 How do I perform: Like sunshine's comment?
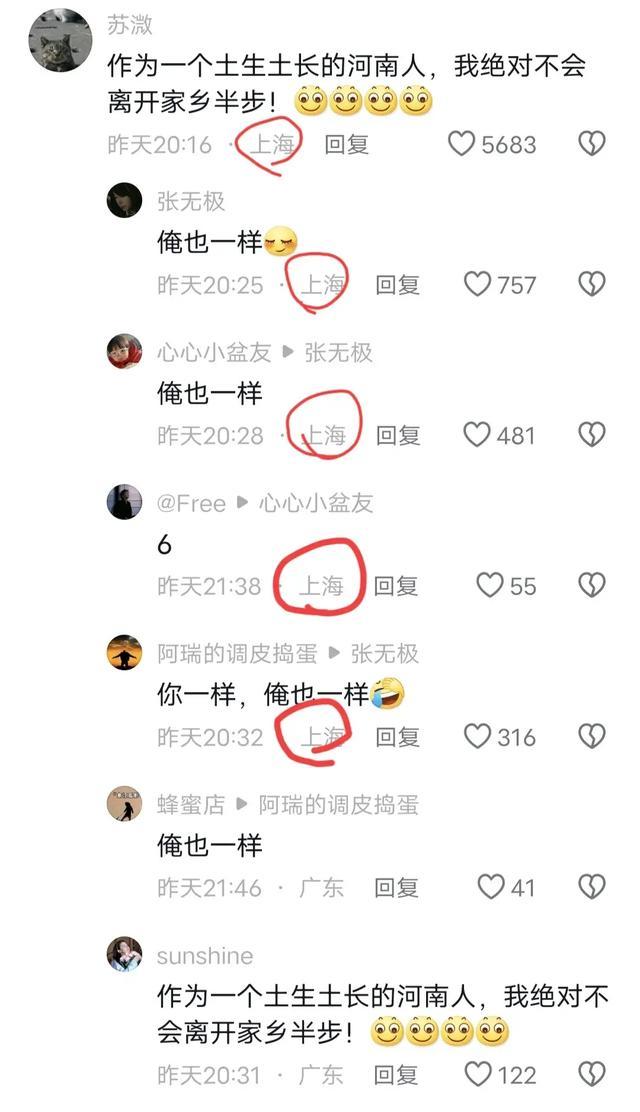pos(479,1075)
